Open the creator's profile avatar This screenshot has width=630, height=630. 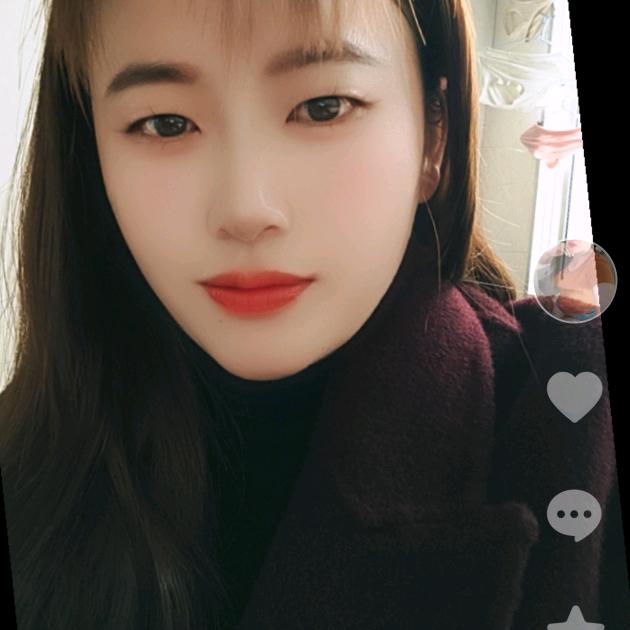tap(575, 281)
